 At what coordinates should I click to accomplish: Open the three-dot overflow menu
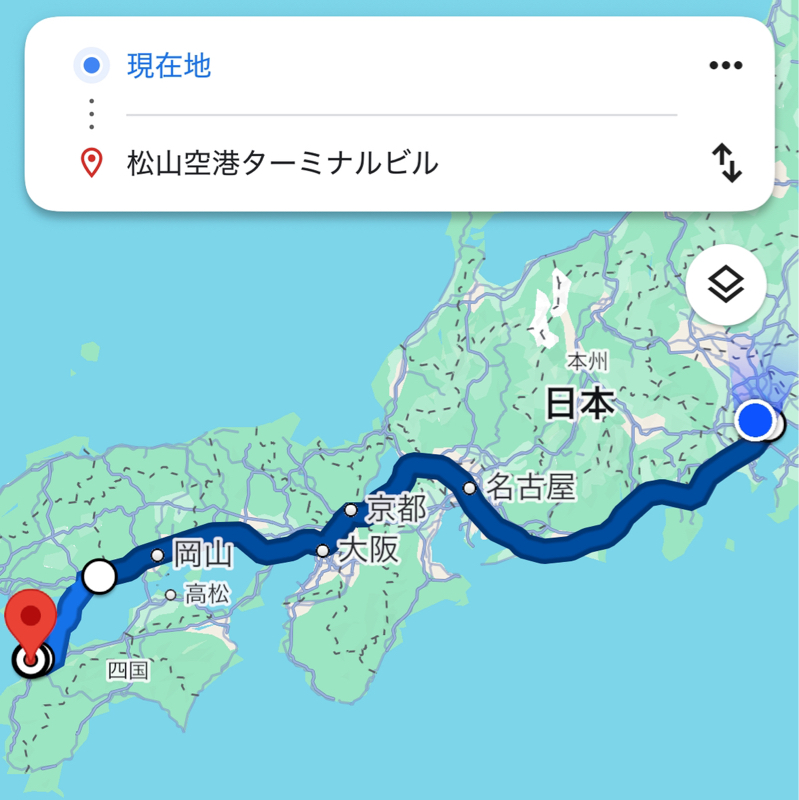coord(727,65)
